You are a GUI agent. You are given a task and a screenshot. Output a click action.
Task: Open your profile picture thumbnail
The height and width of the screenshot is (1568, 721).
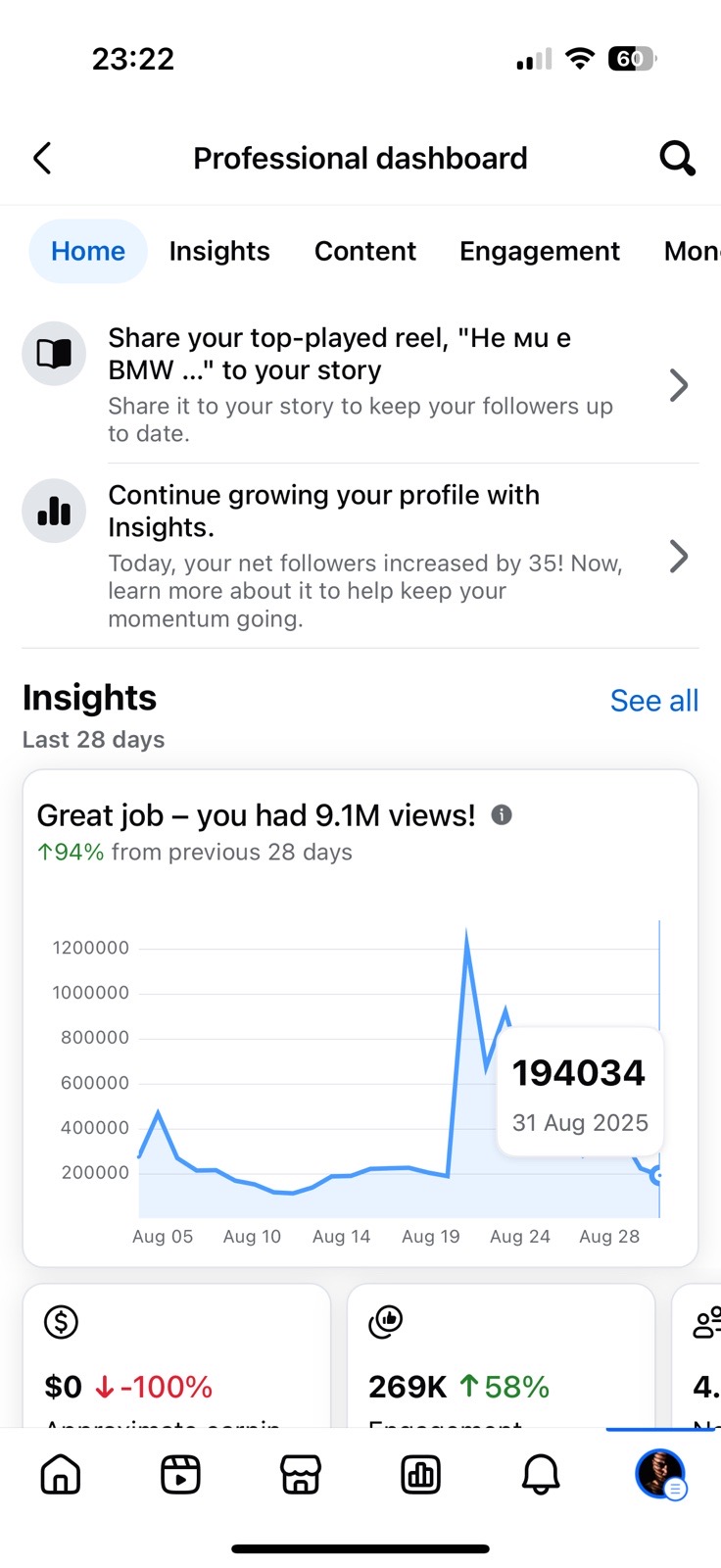coord(659,1473)
